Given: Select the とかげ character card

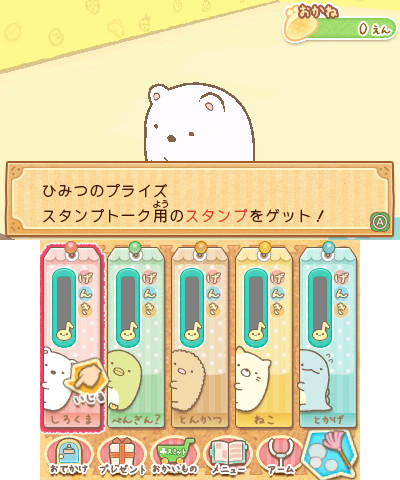Looking at the screenshot, I should [x=328, y=337].
